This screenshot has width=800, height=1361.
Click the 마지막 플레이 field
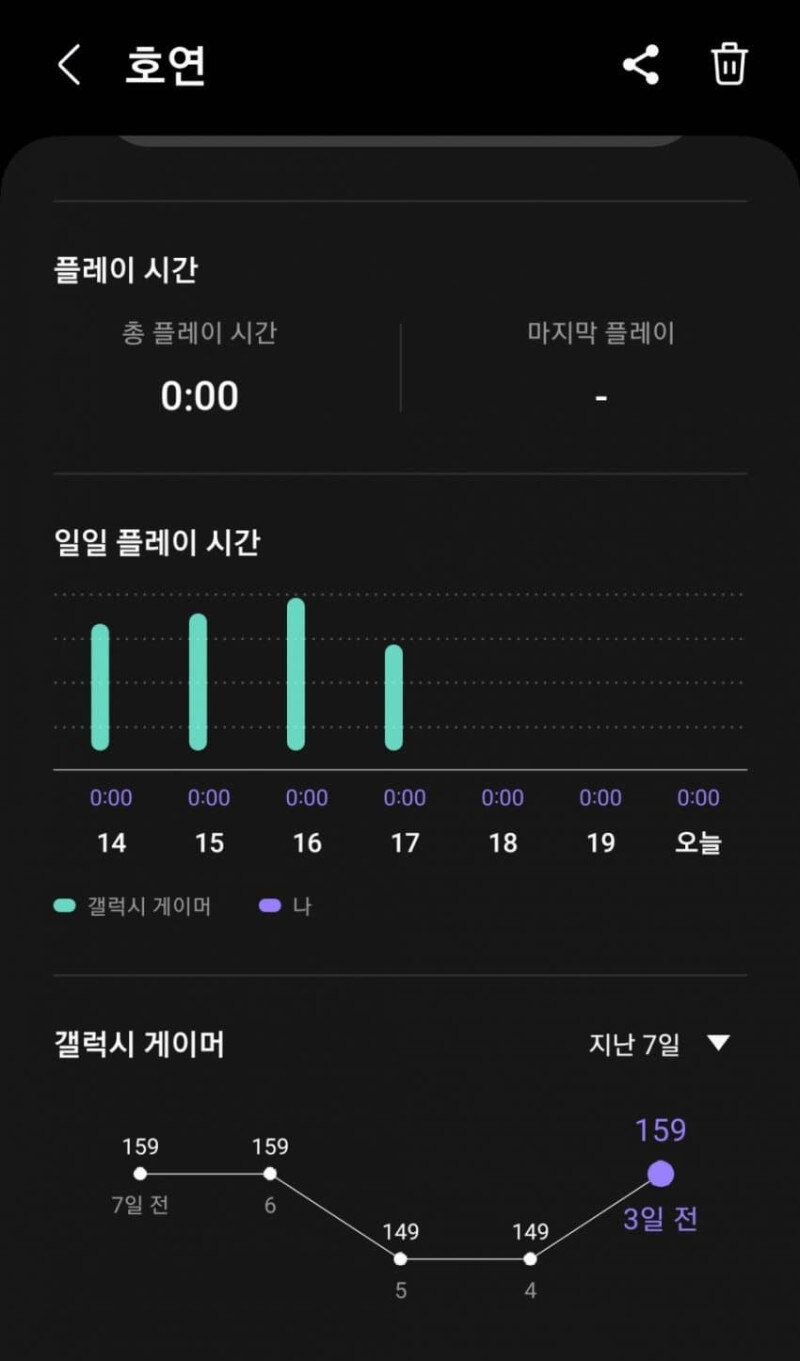(601, 396)
